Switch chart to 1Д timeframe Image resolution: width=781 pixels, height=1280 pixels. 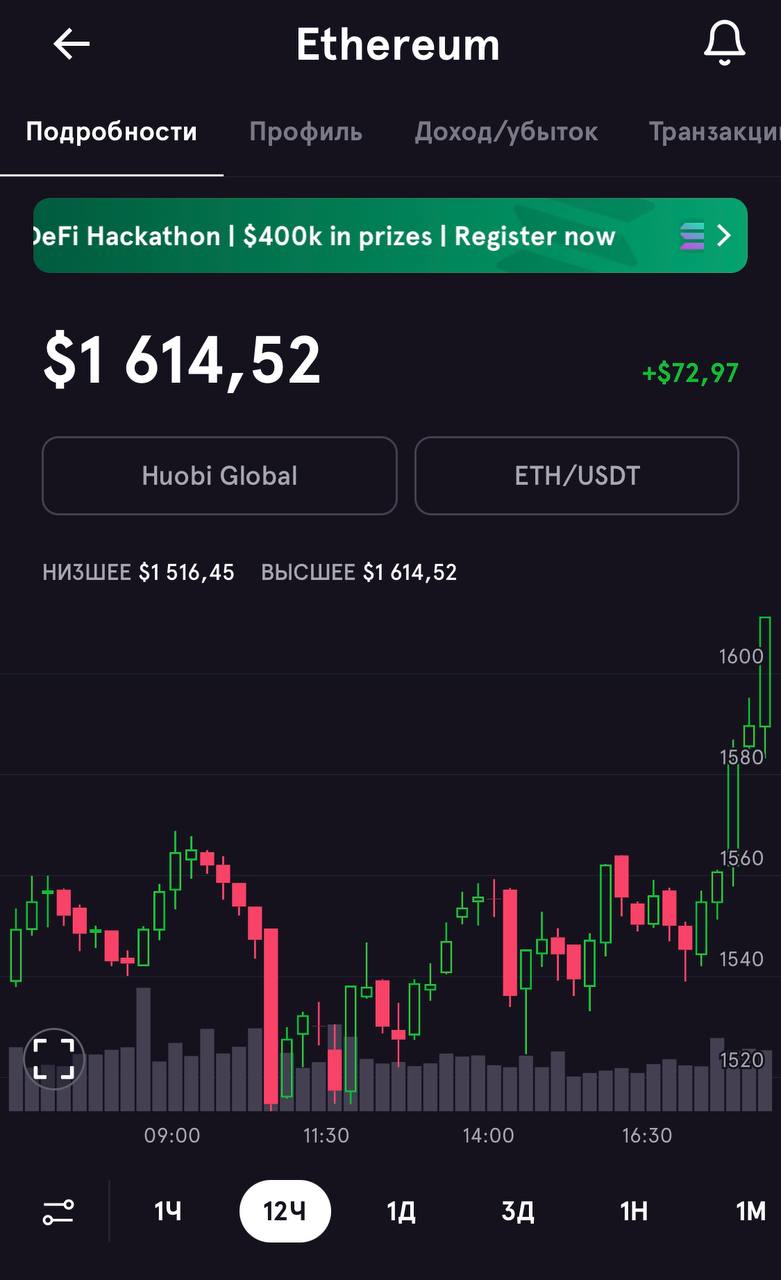click(x=401, y=1212)
